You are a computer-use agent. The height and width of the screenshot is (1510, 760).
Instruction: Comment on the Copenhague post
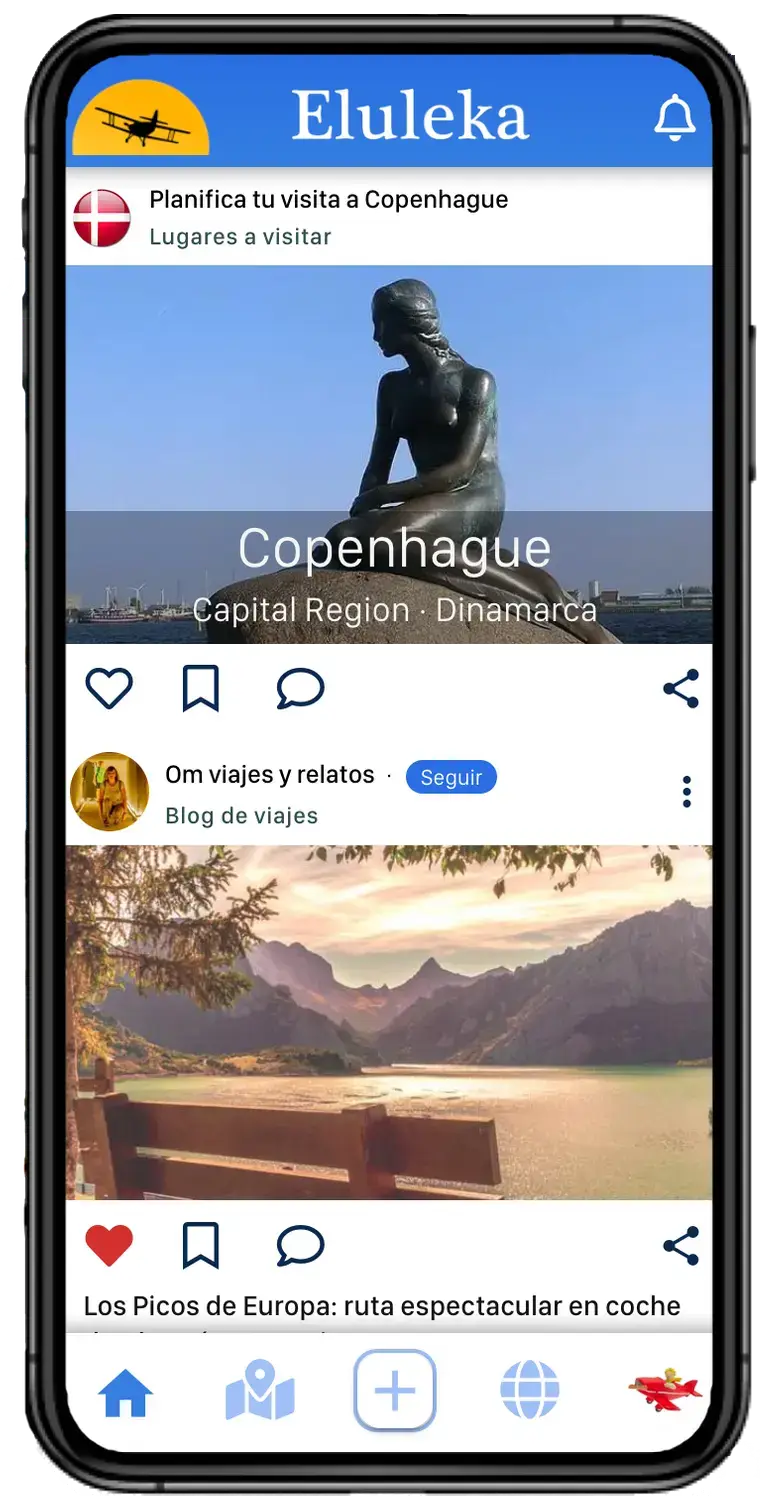click(x=300, y=689)
